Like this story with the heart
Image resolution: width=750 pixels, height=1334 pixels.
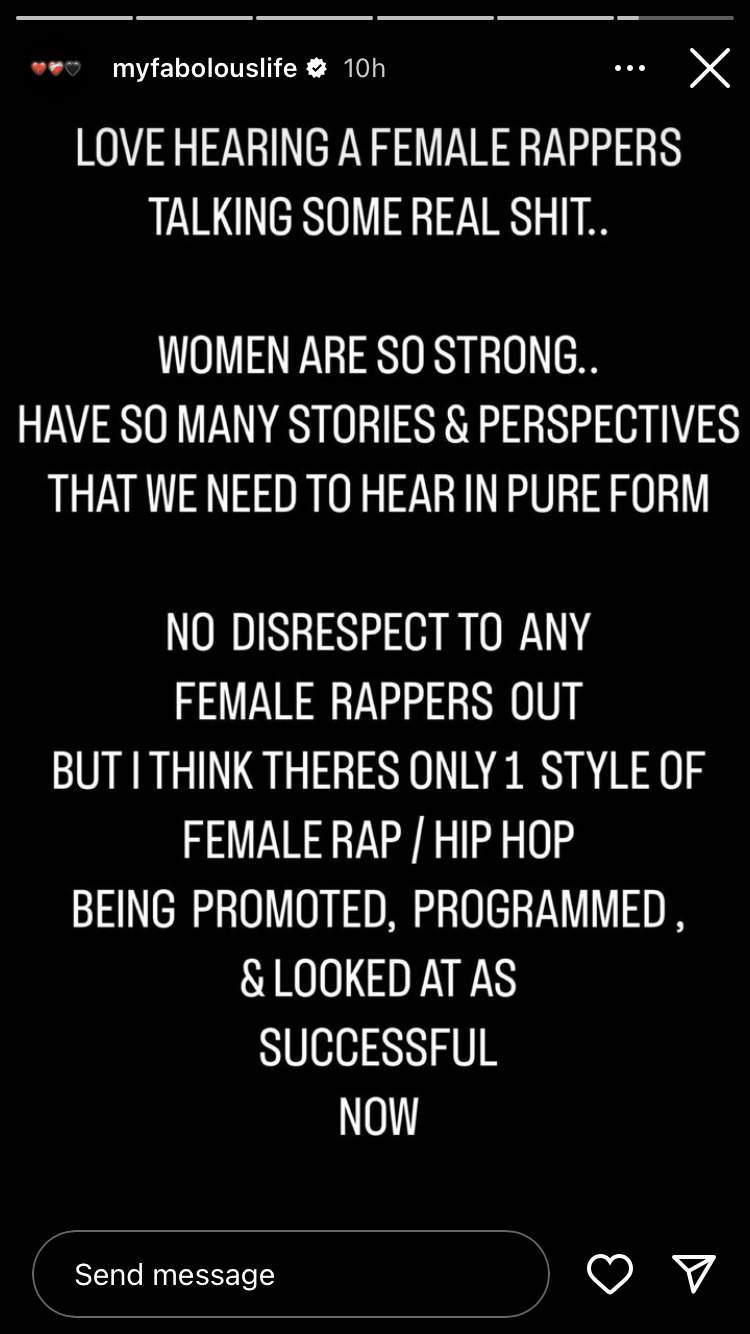click(x=609, y=1274)
